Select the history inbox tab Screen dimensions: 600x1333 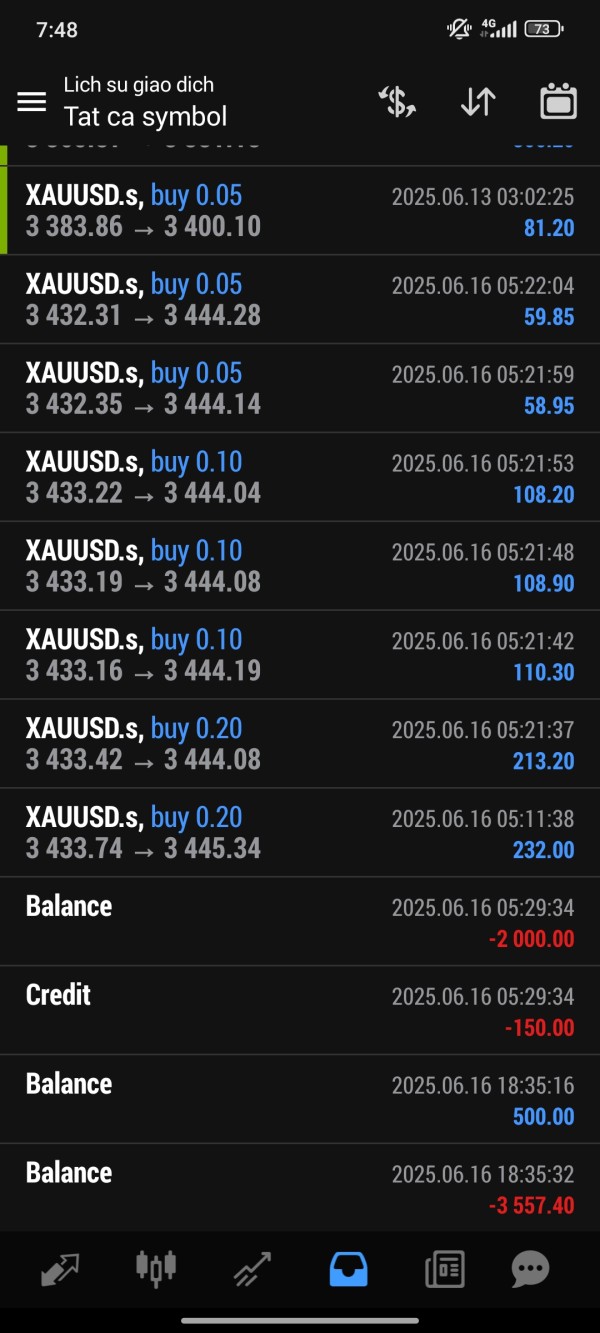348,1269
